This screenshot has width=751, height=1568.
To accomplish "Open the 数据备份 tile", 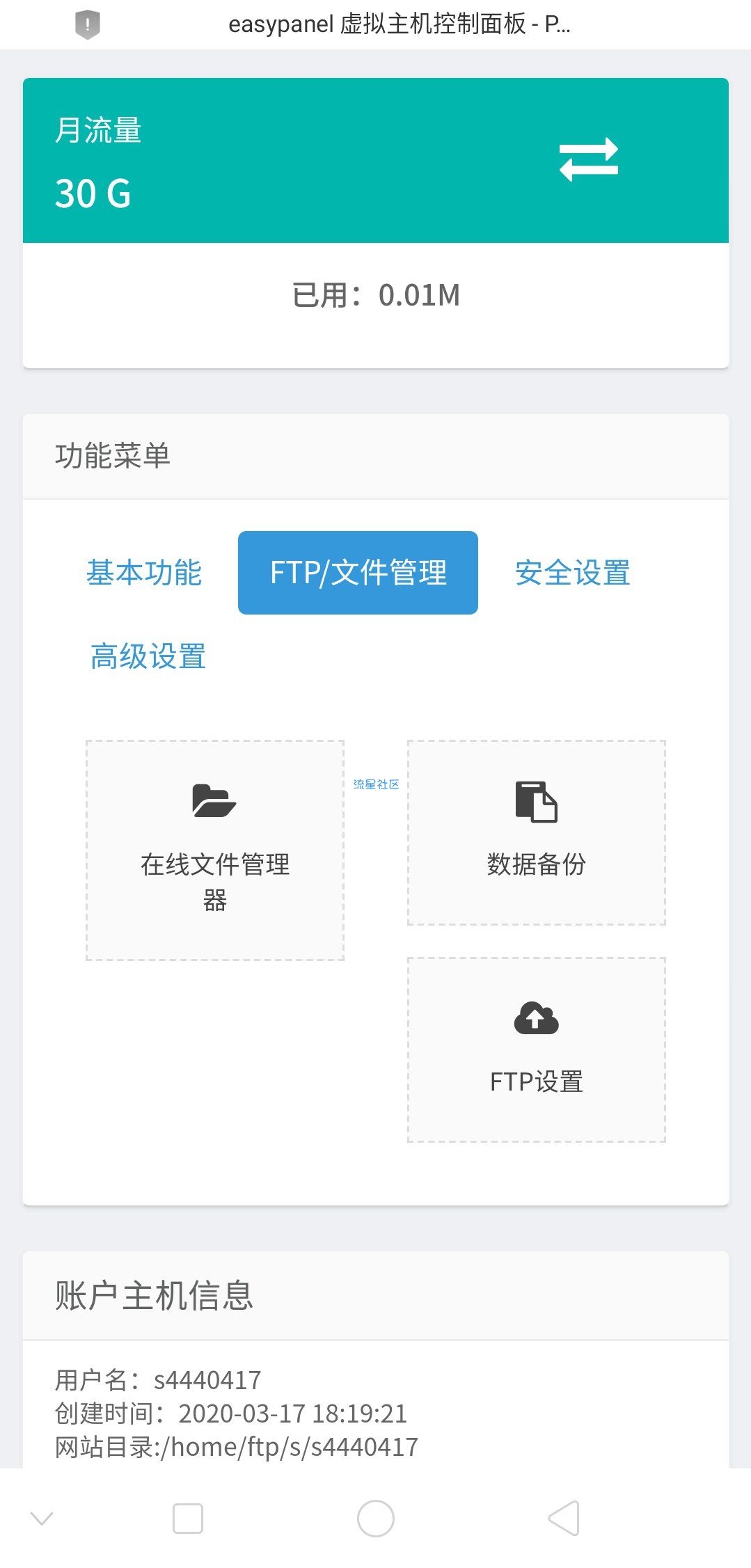I will click(536, 832).
